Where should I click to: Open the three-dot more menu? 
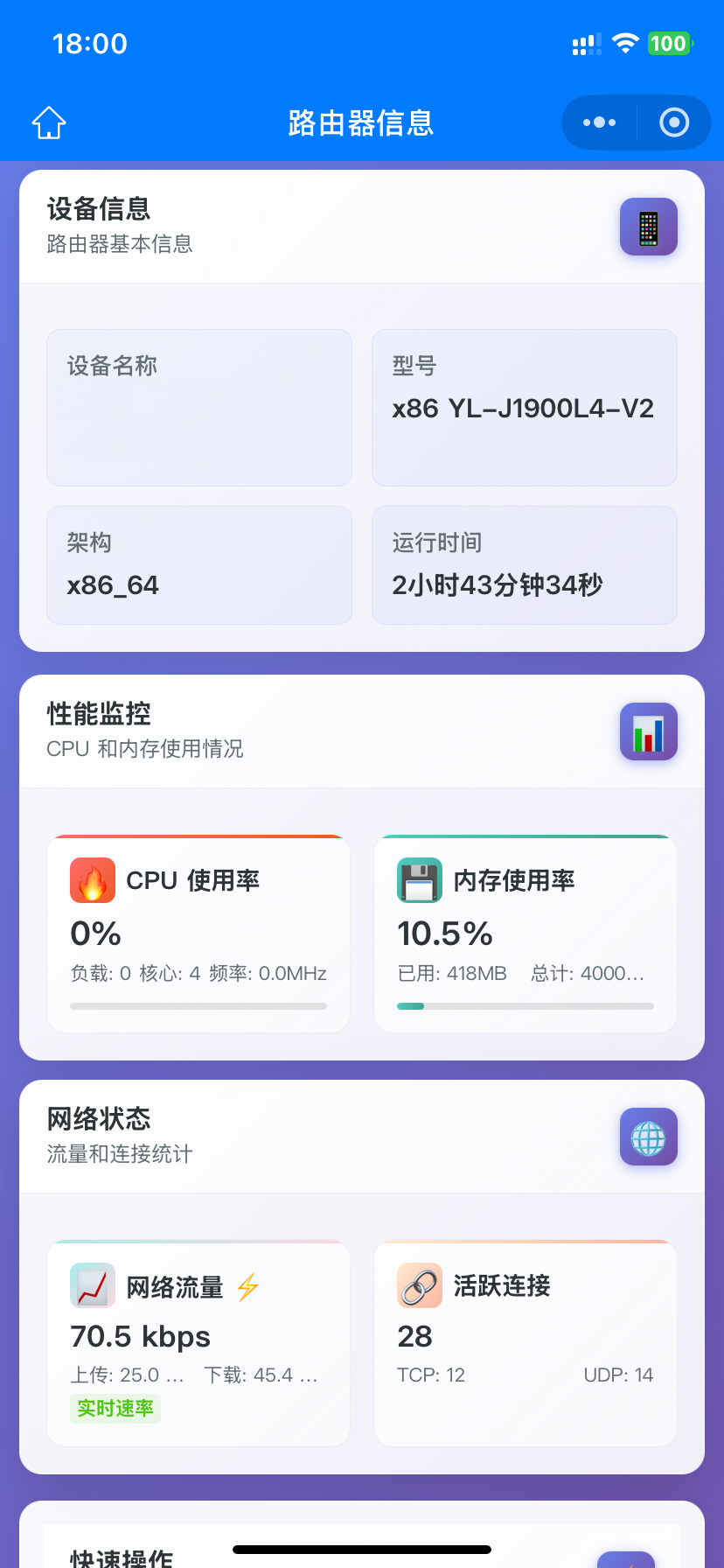(x=599, y=122)
